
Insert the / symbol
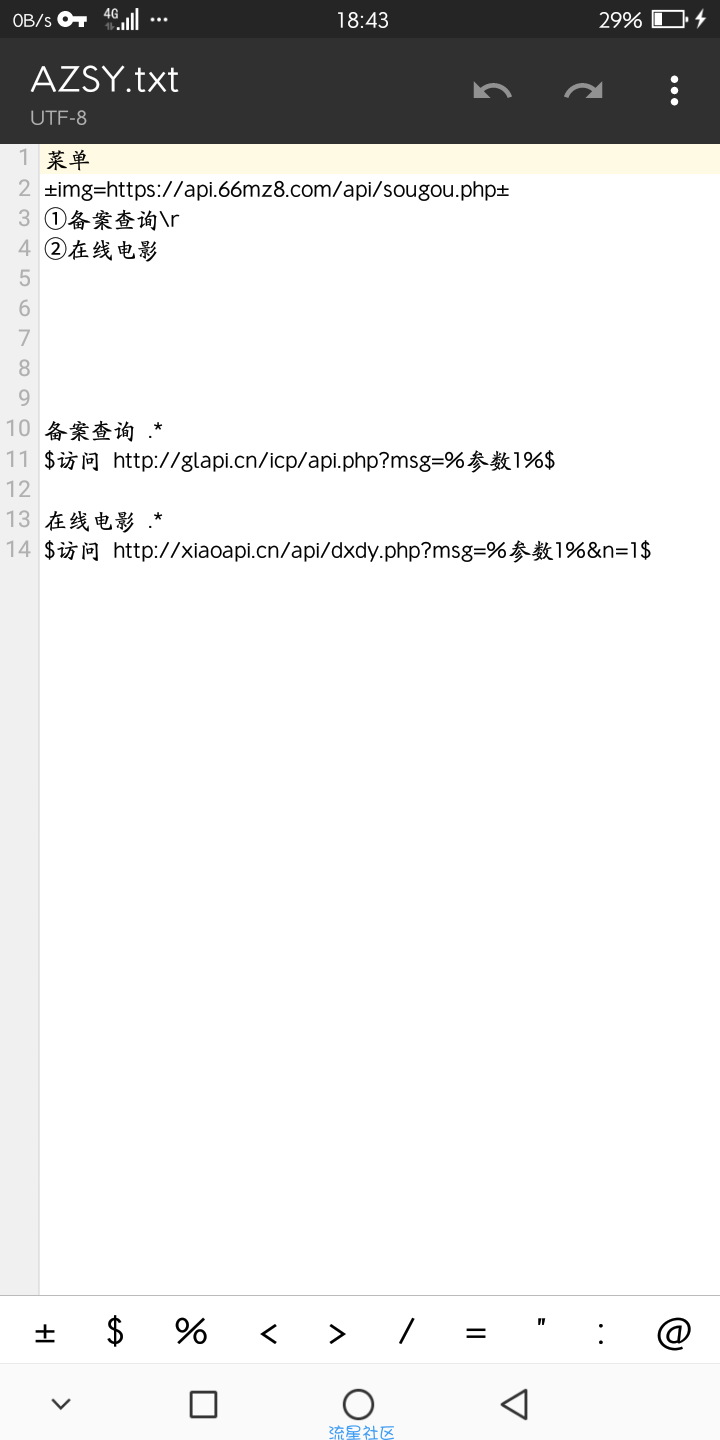[406, 1332]
